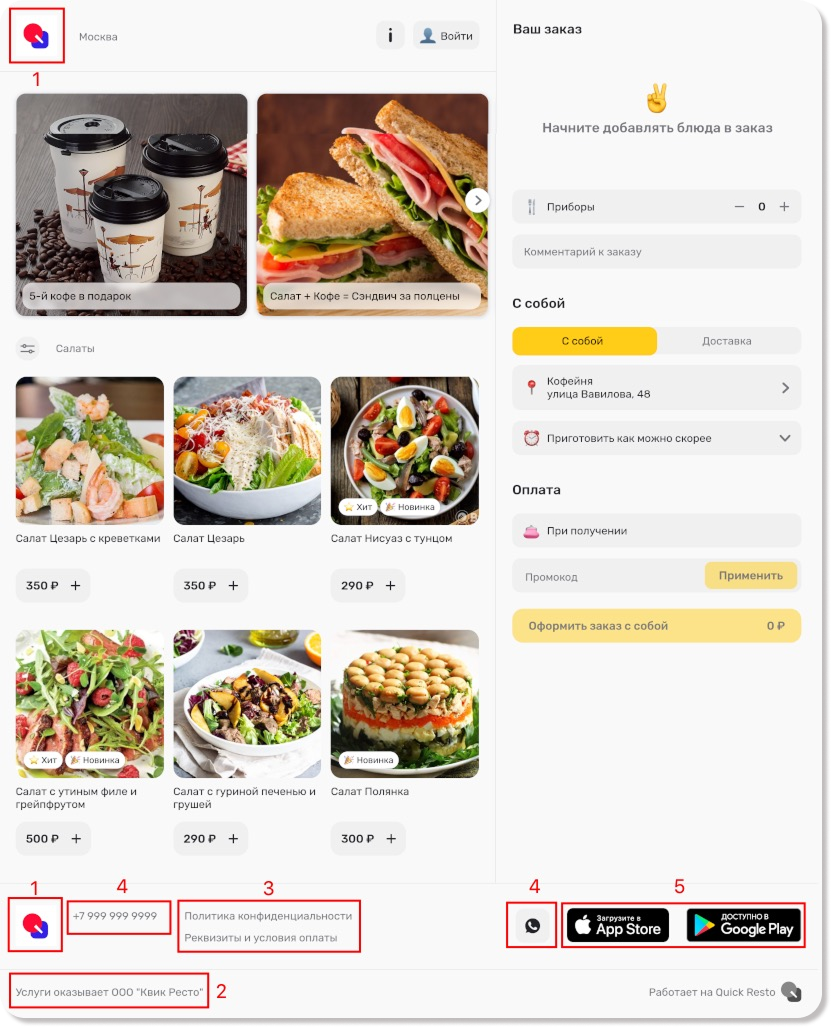
Task: Show next promo banner with the arrow
Action: (477, 200)
